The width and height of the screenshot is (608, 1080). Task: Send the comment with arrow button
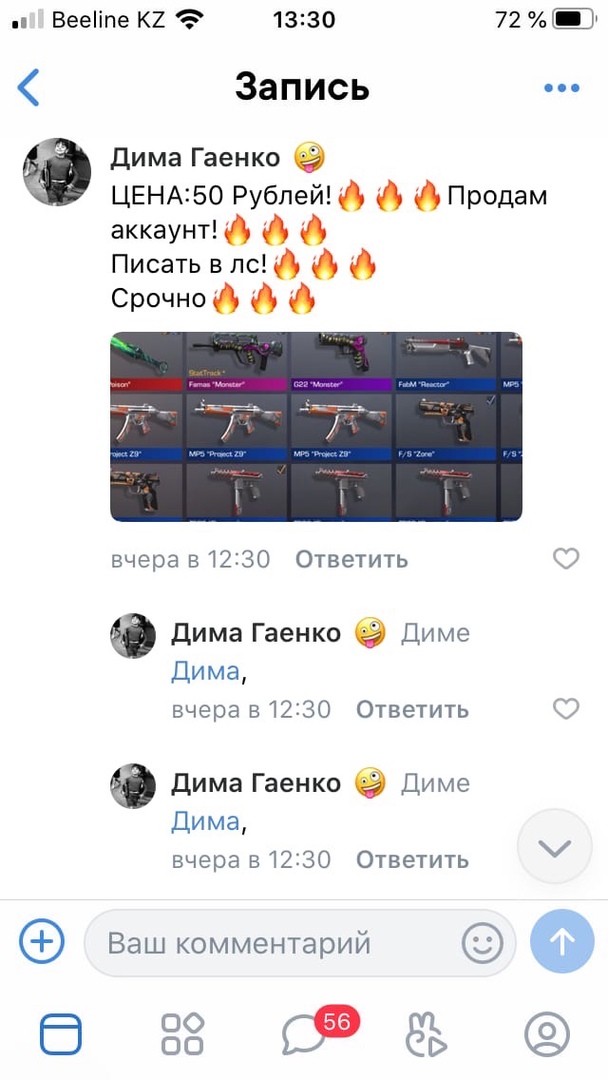562,942
